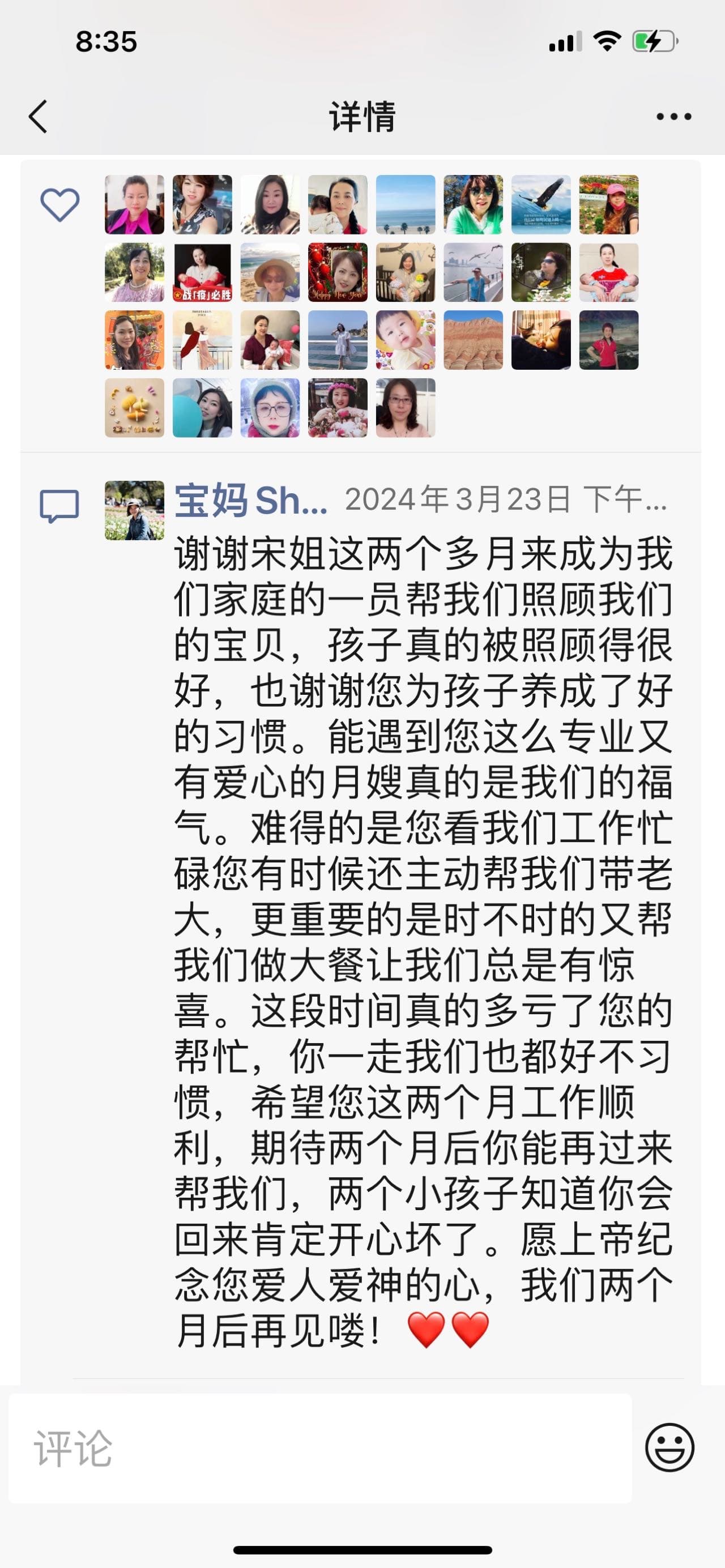The width and height of the screenshot is (725, 1568).
Task: Open the liker avatar showing red rock mountains
Action: (x=473, y=340)
